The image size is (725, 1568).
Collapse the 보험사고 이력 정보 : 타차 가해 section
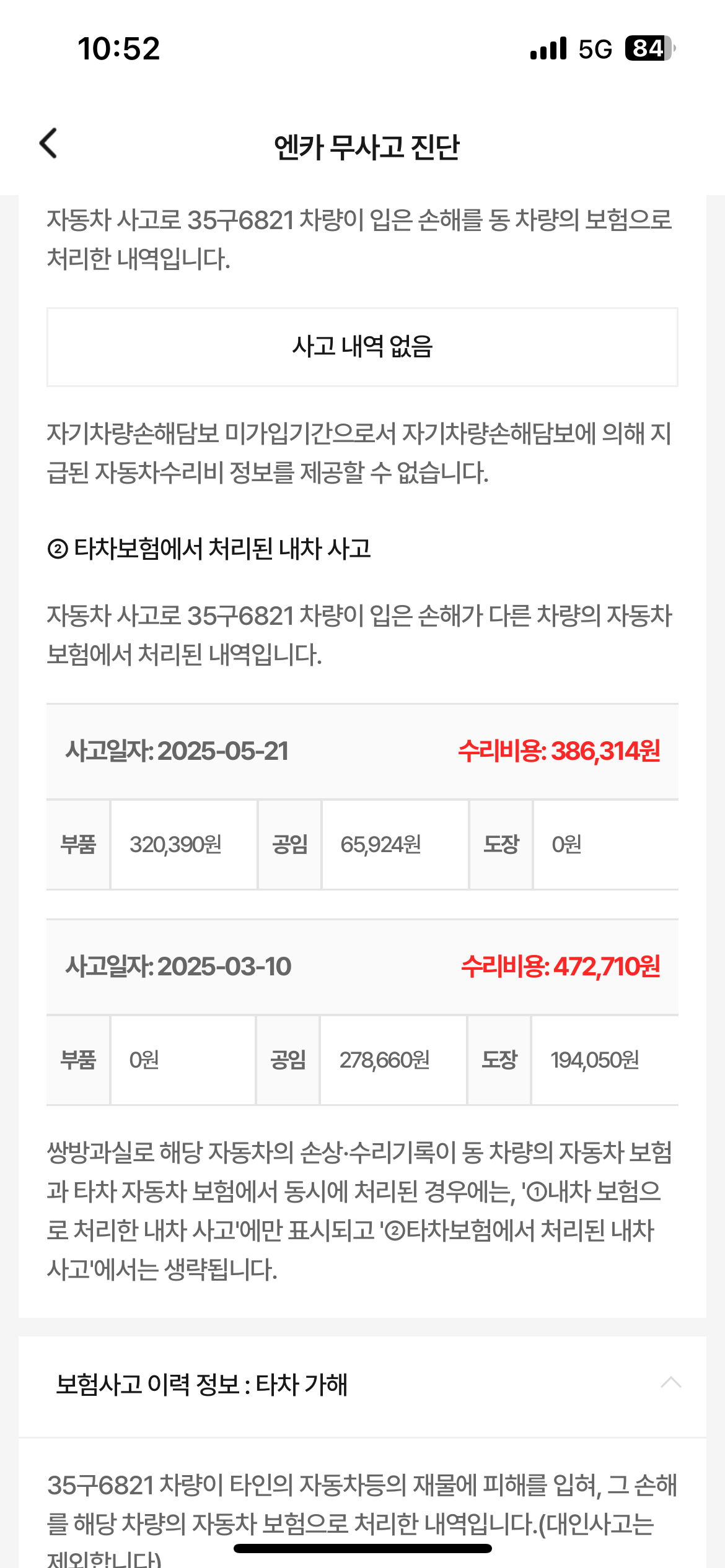[670, 1383]
